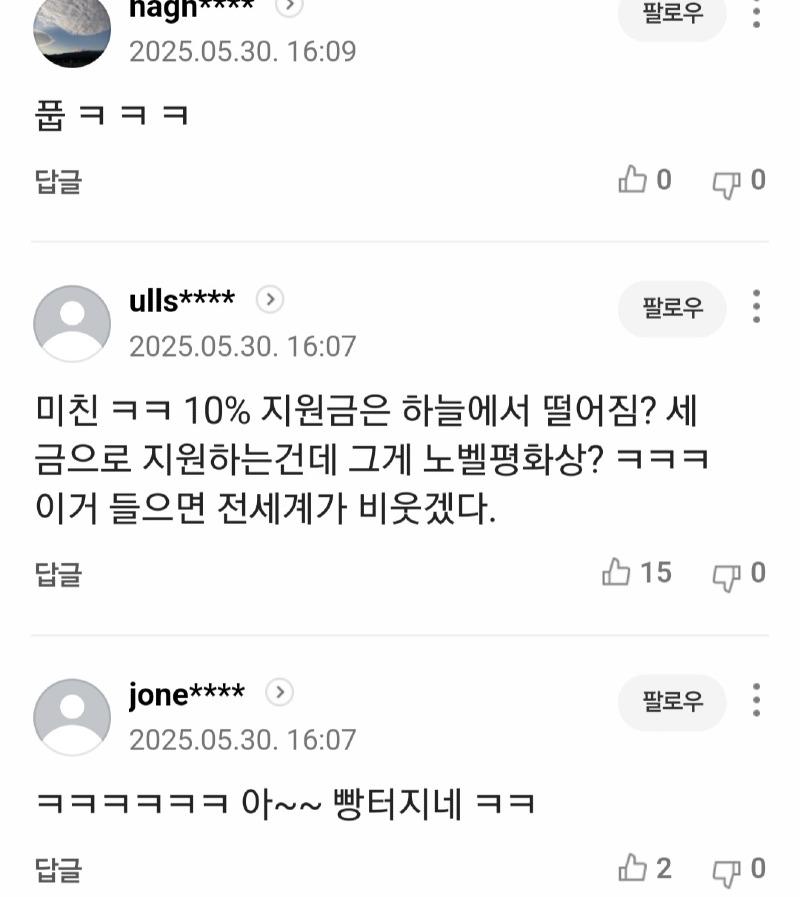Image resolution: width=800 pixels, height=897 pixels.
Task: Click the three-dot menu beside hagn**** follow button
Action: point(757,12)
